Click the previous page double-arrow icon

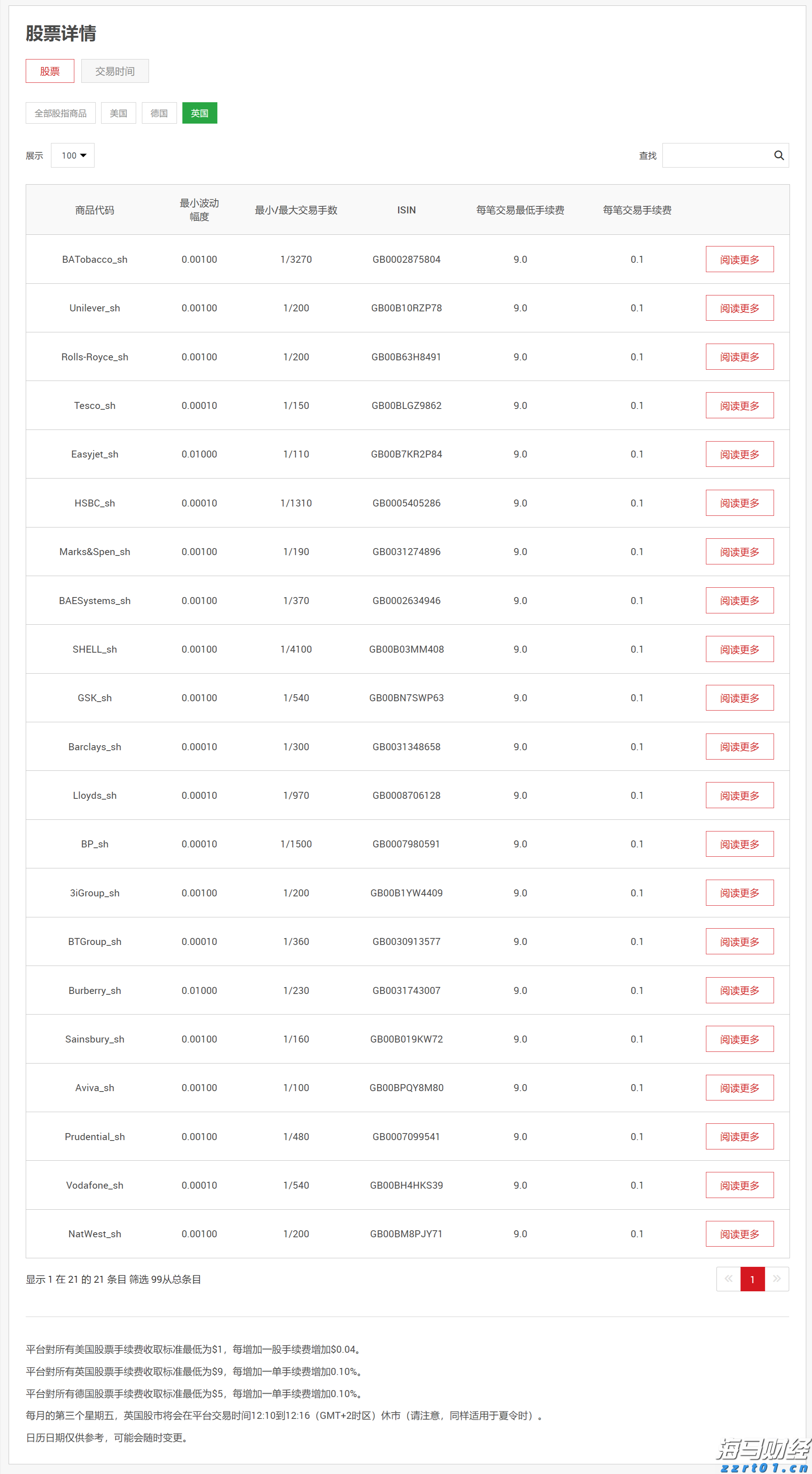(728, 1278)
